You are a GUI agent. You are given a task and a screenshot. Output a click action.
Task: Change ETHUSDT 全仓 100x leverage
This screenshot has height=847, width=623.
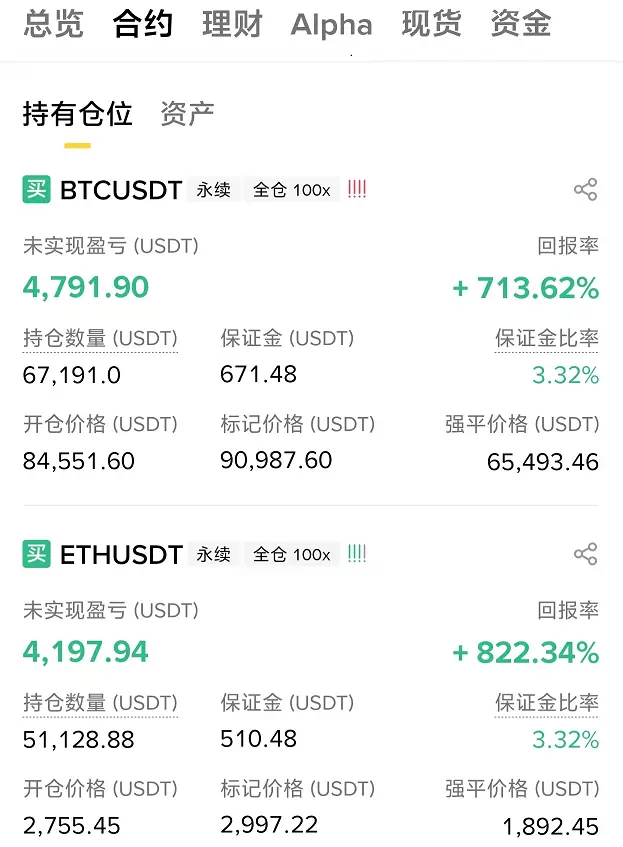point(291,555)
